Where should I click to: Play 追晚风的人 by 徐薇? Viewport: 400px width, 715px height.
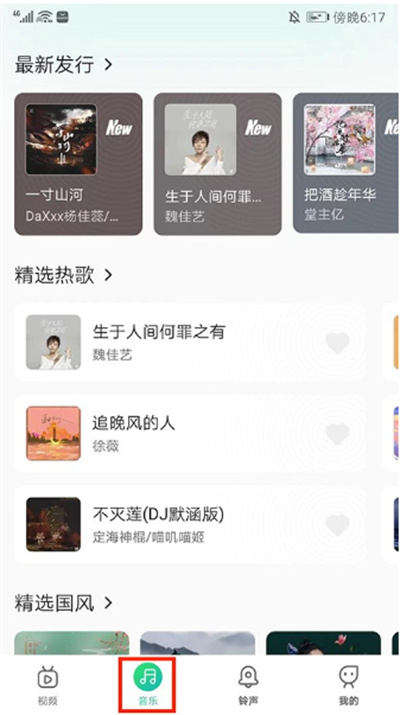(x=190, y=433)
